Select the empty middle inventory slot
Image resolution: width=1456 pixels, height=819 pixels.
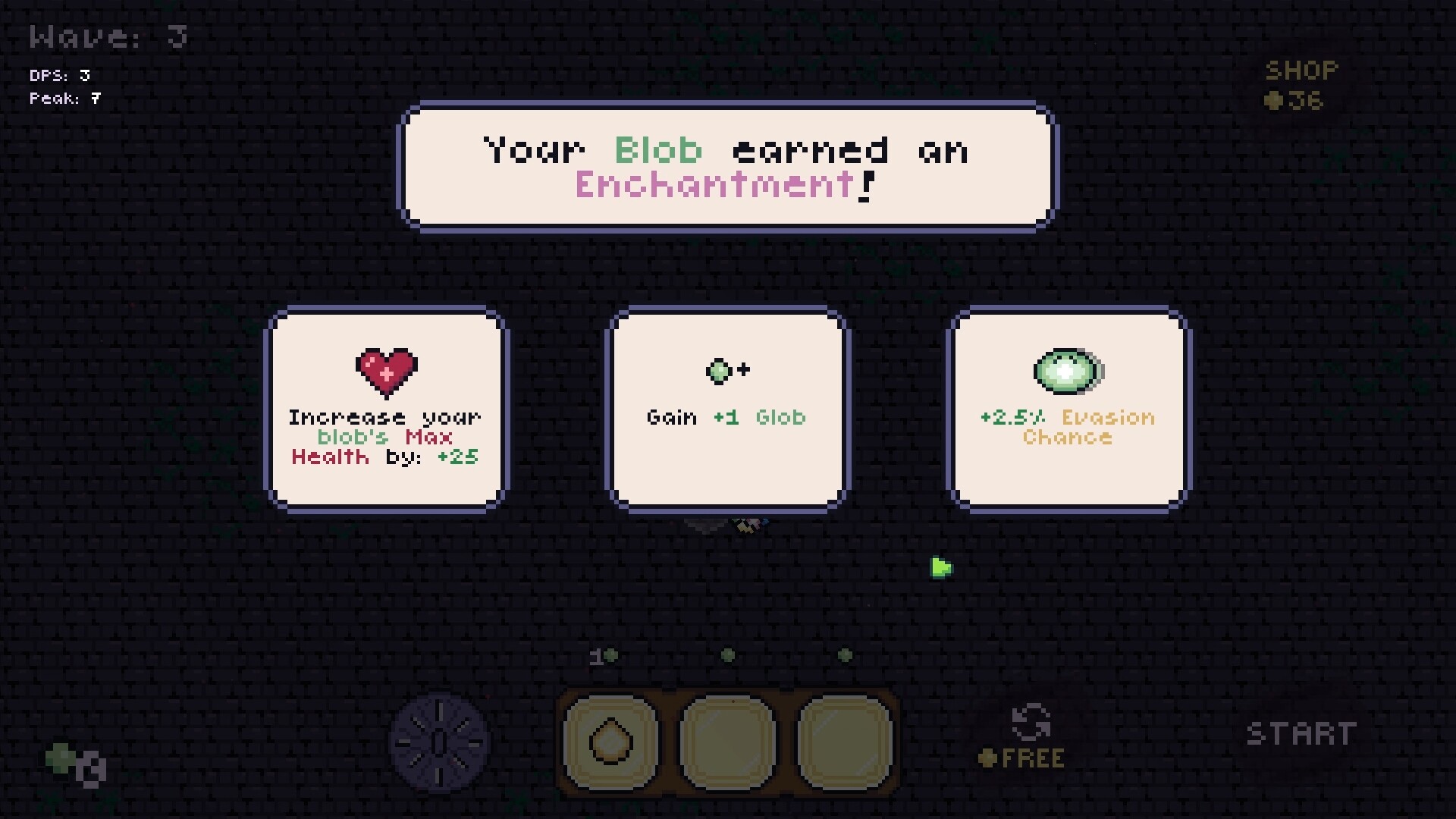728,742
